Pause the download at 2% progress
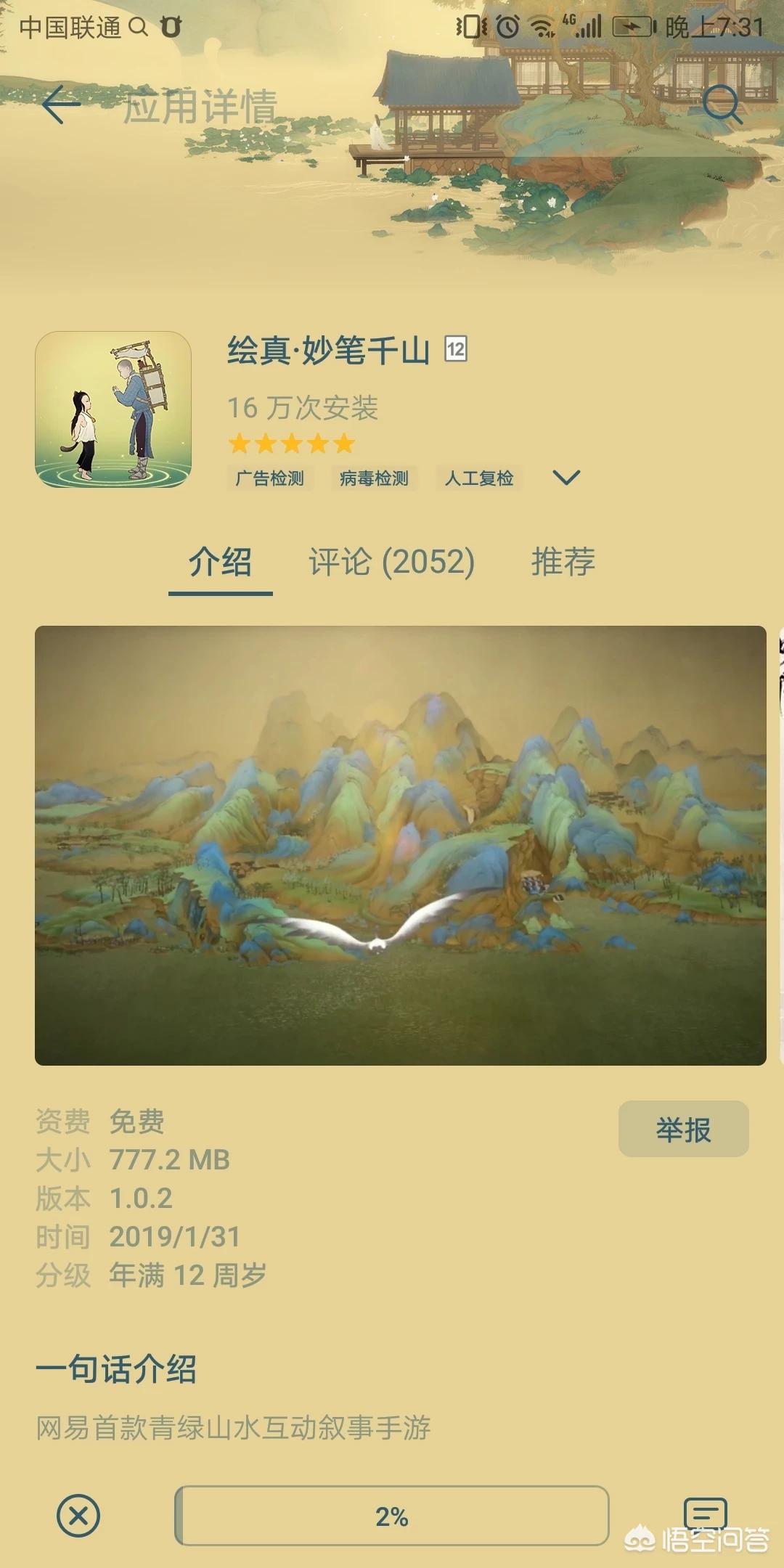 coord(392,1516)
